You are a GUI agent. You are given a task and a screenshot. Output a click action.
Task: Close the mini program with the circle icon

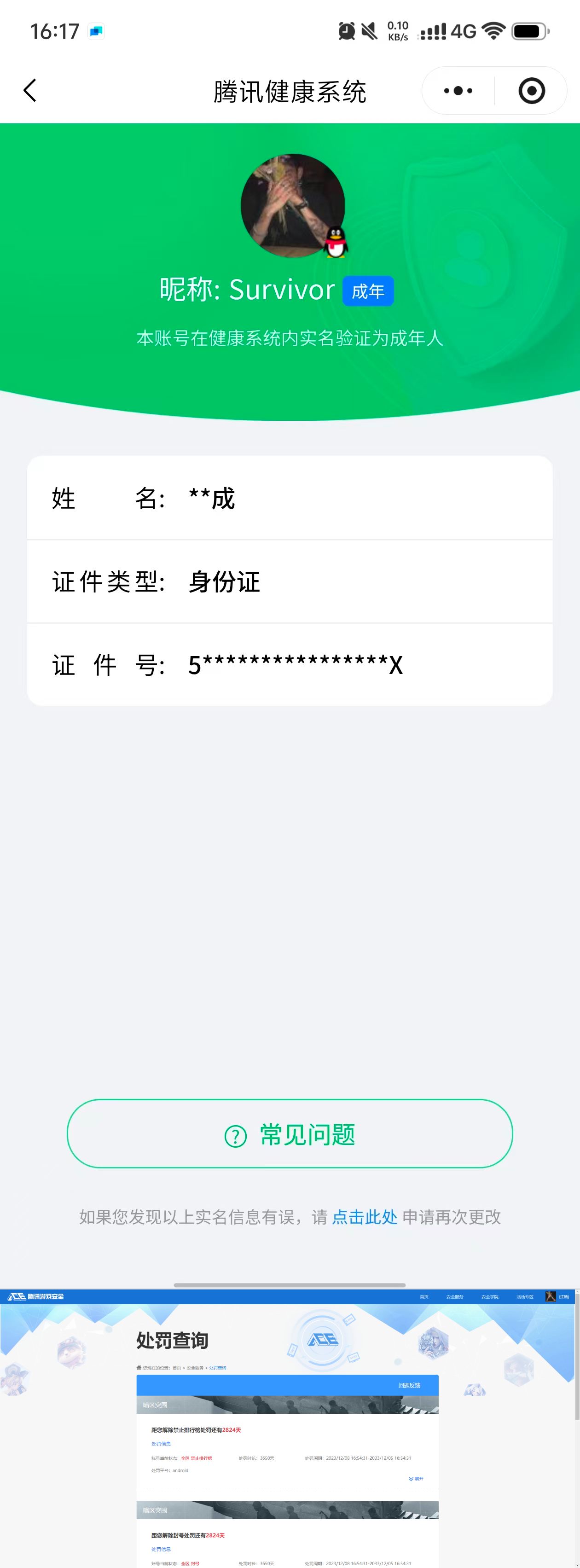pyautogui.click(x=531, y=91)
